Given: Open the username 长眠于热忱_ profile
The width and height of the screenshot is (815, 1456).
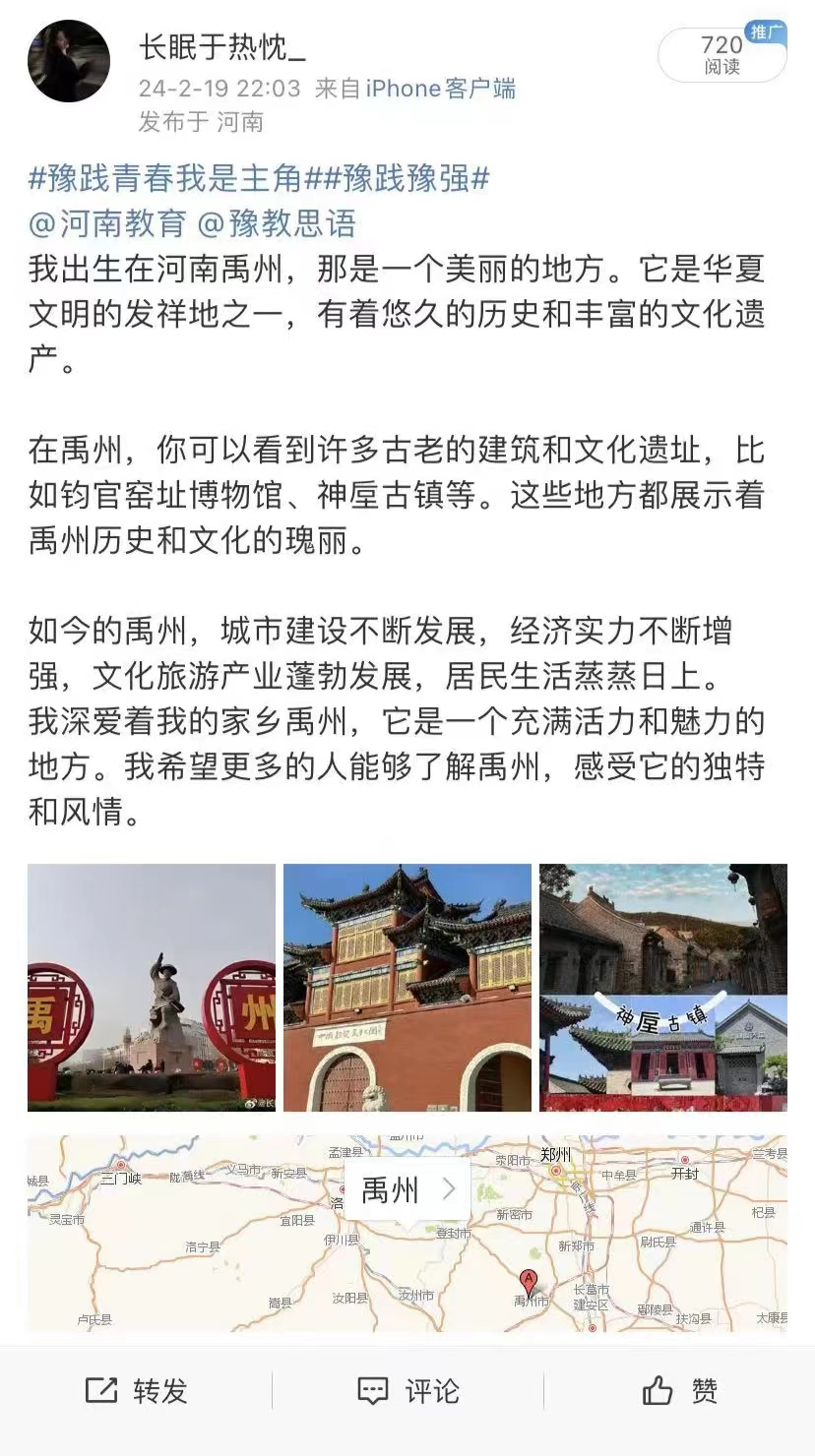Looking at the screenshot, I should [x=221, y=45].
